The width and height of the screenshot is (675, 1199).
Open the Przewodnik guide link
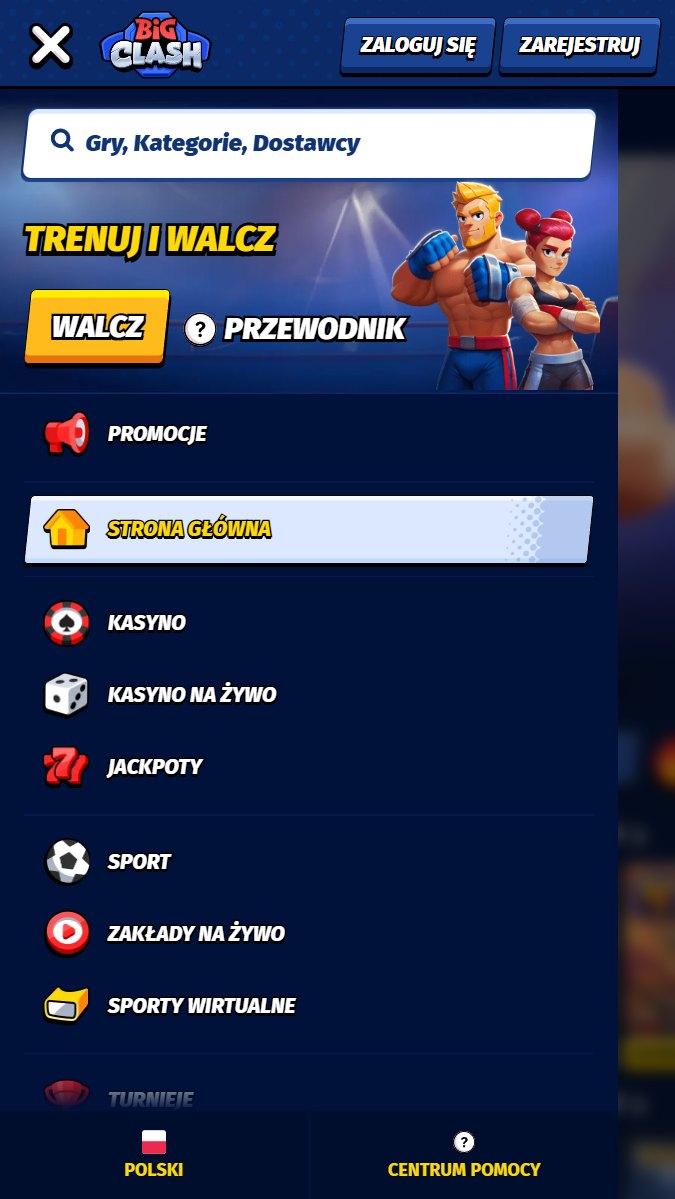tap(295, 329)
